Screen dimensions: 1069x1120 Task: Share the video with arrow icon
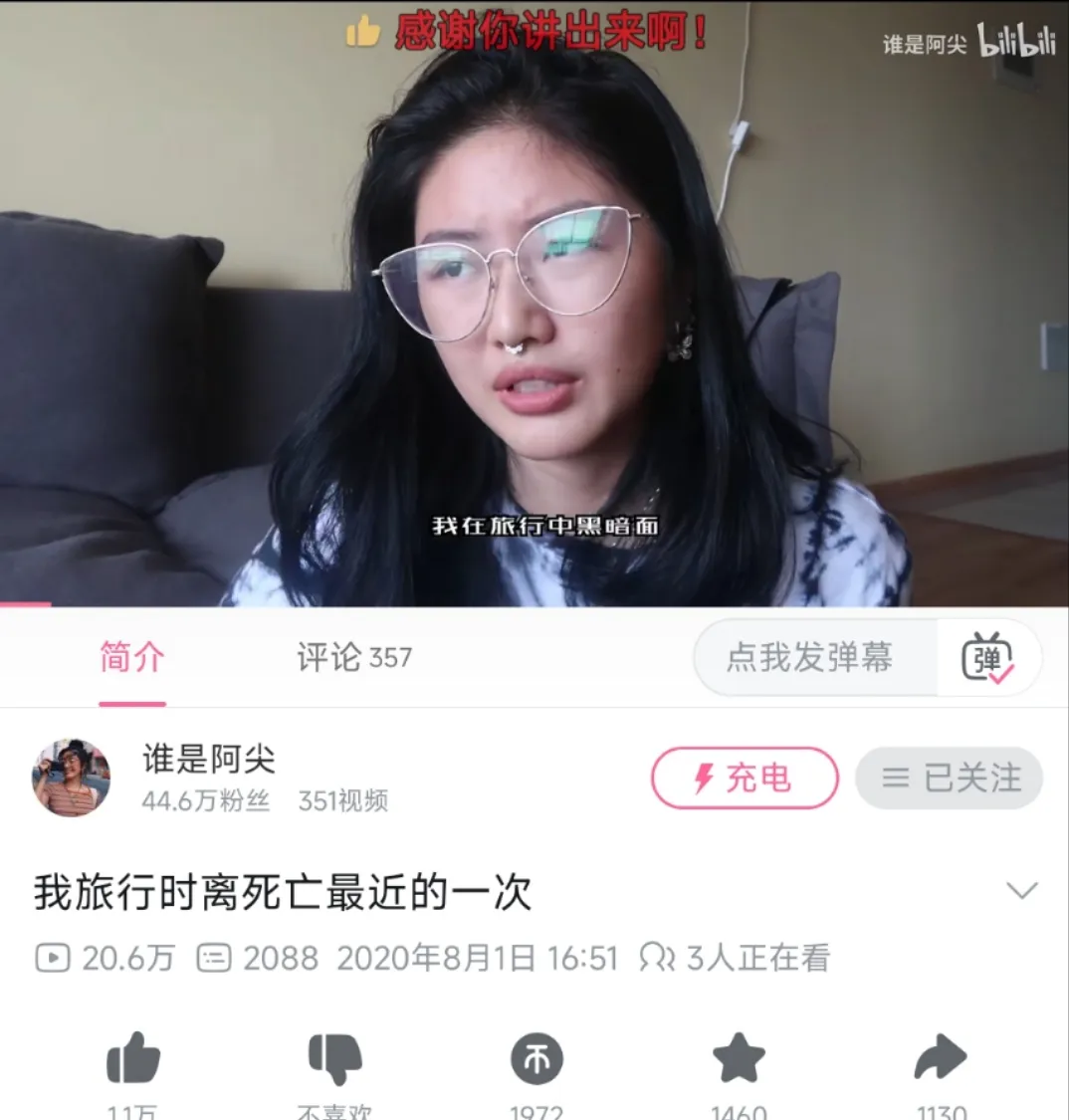[x=940, y=1058]
